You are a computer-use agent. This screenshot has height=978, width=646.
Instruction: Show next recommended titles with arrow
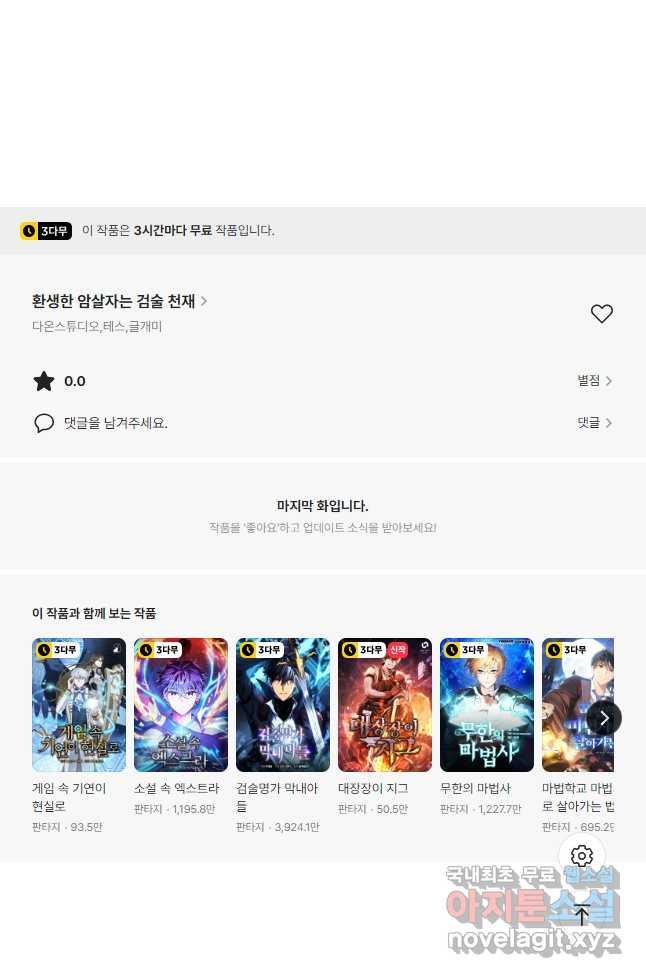(604, 718)
